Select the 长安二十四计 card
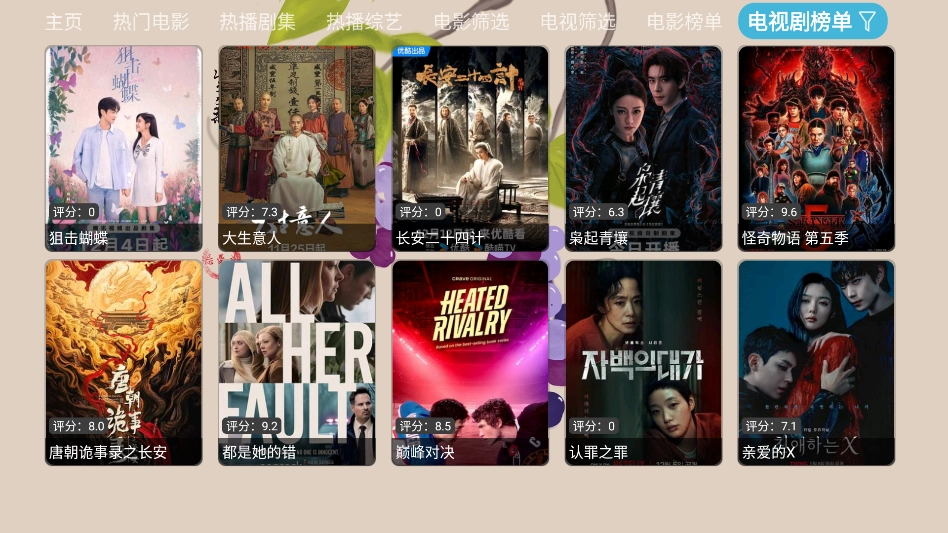 coord(470,148)
